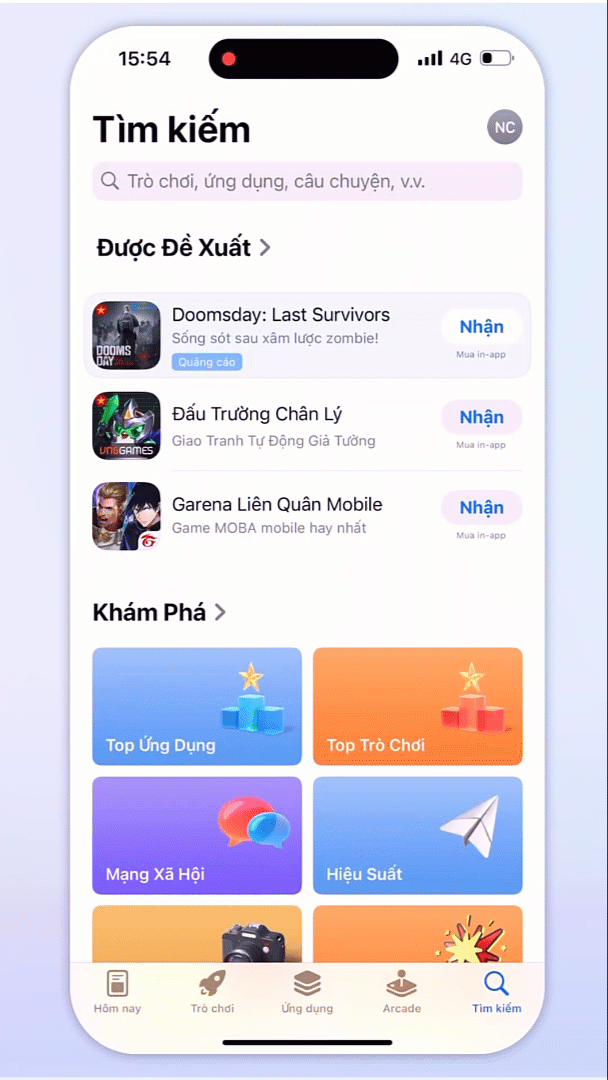Go to the Ứng dụng tab
The image size is (608, 1080).
(307, 992)
